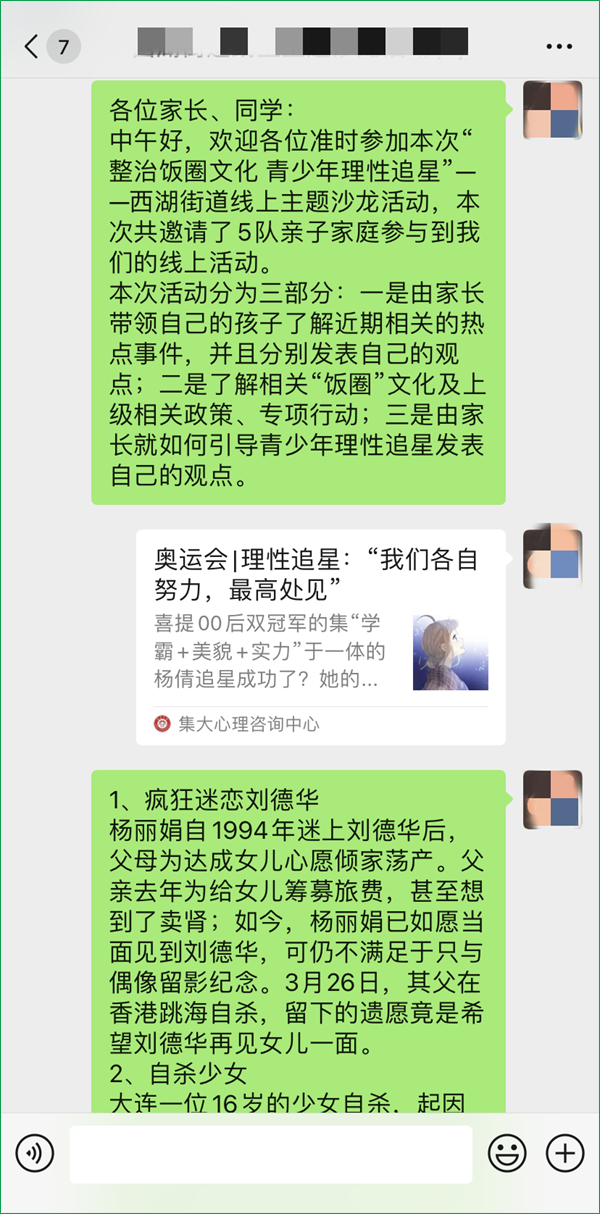Go back to the chat list
The width and height of the screenshot is (600, 1214).
(33, 46)
